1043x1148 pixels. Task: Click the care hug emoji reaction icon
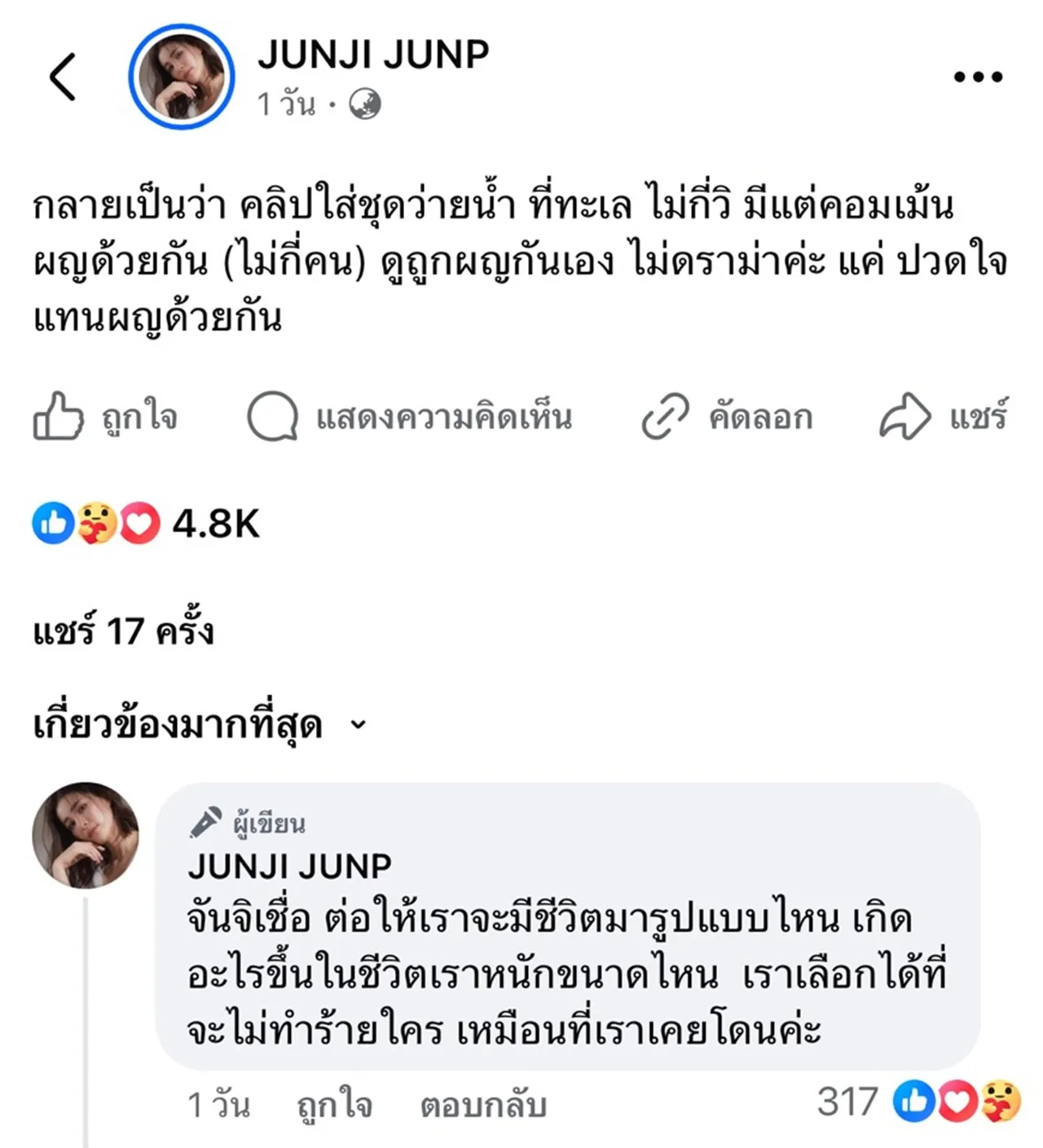96,526
